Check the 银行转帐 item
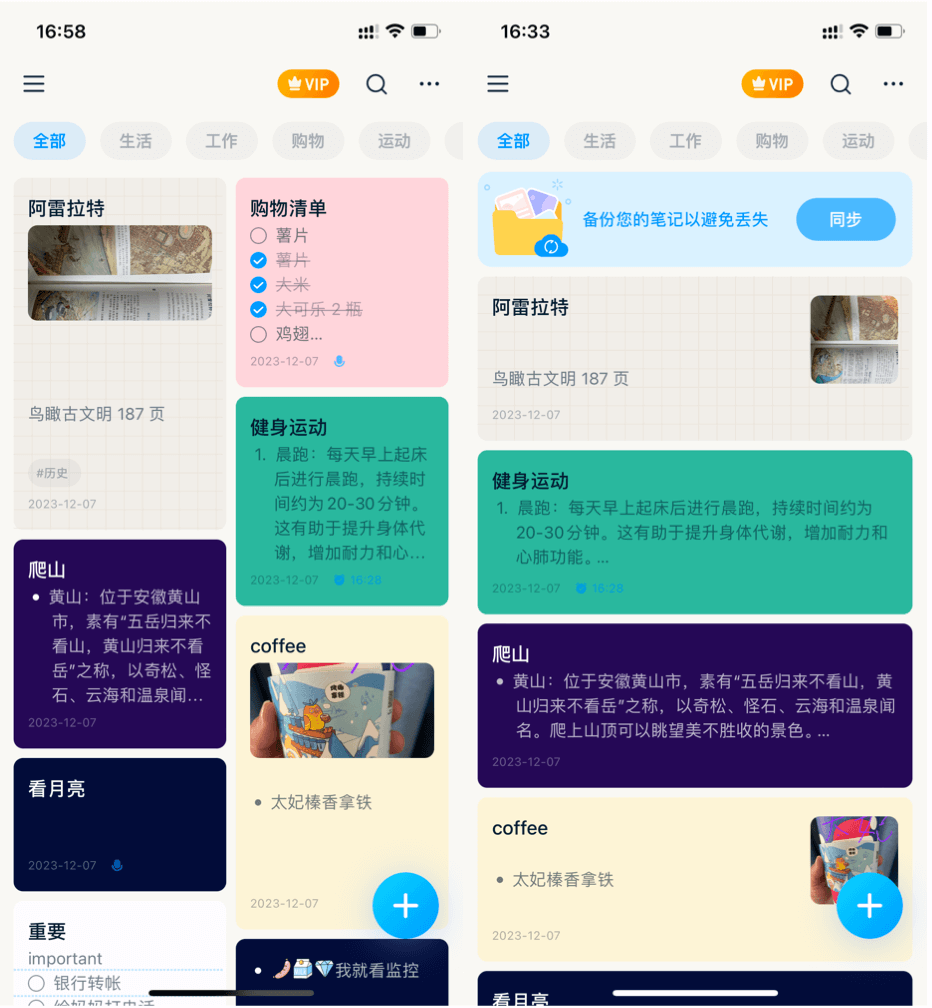932x1008 pixels. (37, 983)
